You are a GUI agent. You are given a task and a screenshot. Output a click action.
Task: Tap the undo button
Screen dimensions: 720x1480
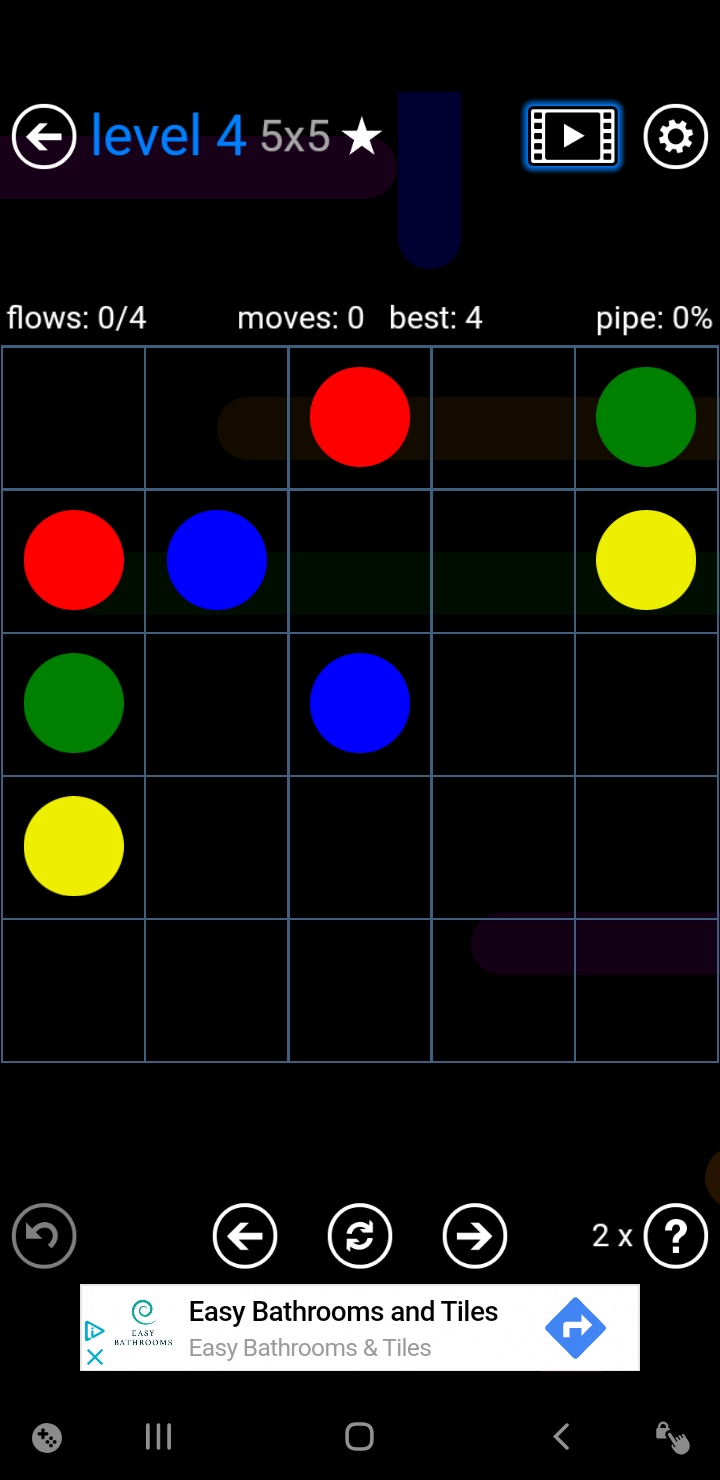[x=44, y=1235]
